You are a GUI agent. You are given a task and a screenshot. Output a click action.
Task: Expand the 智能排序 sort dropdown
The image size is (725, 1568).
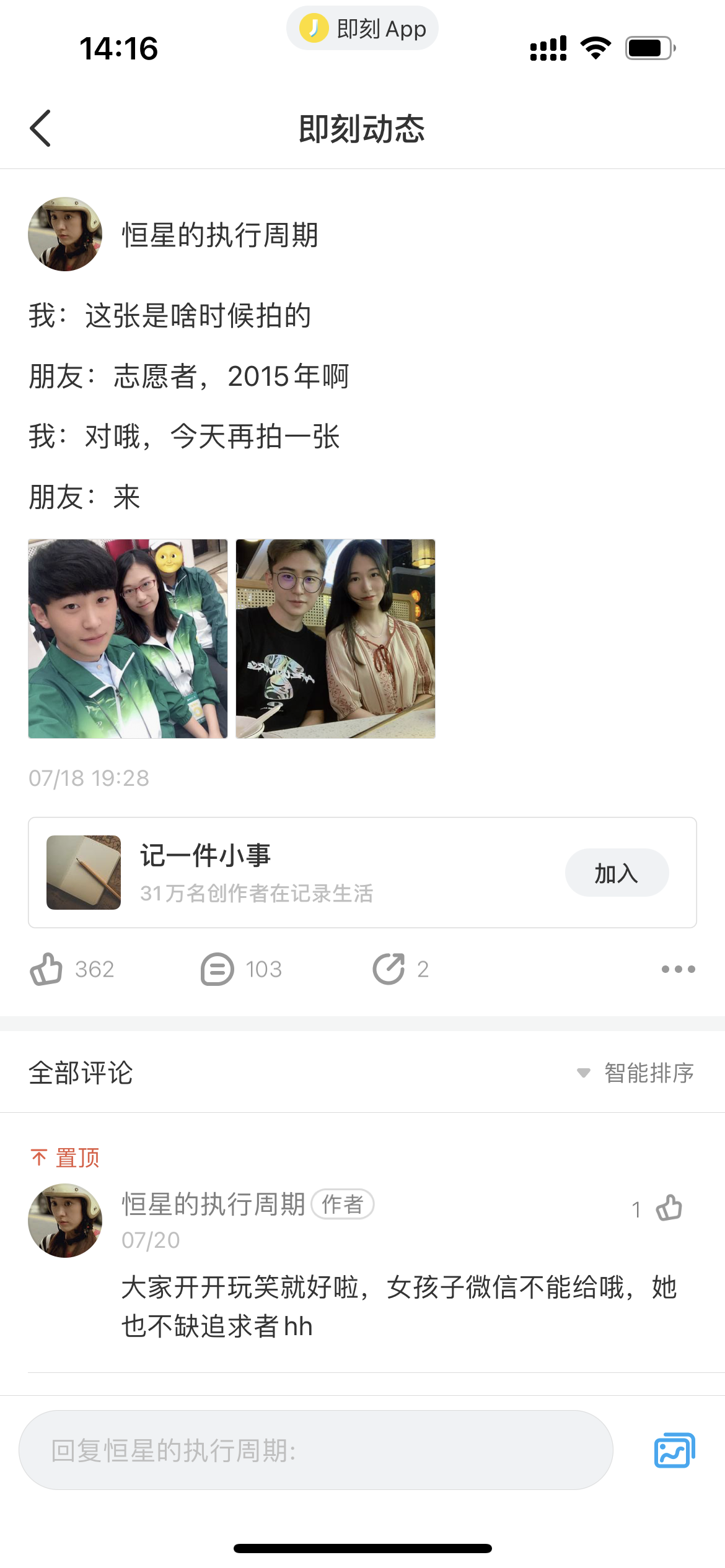click(636, 1073)
